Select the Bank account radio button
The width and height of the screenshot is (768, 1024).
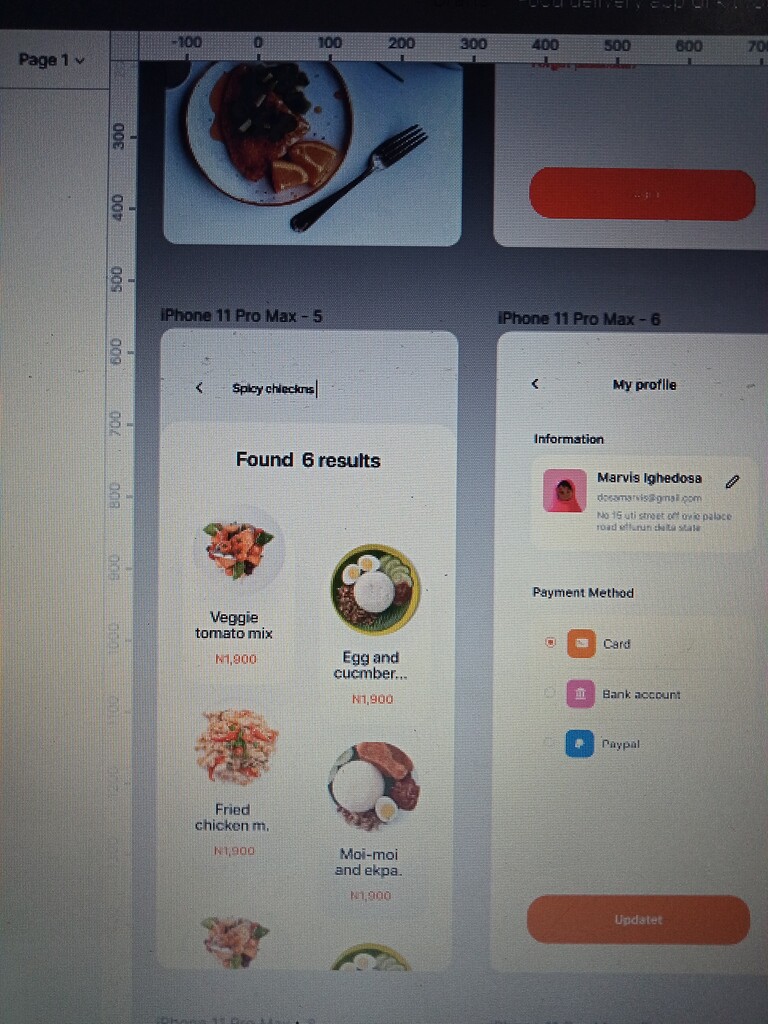pyautogui.click(x=549, y=692)
